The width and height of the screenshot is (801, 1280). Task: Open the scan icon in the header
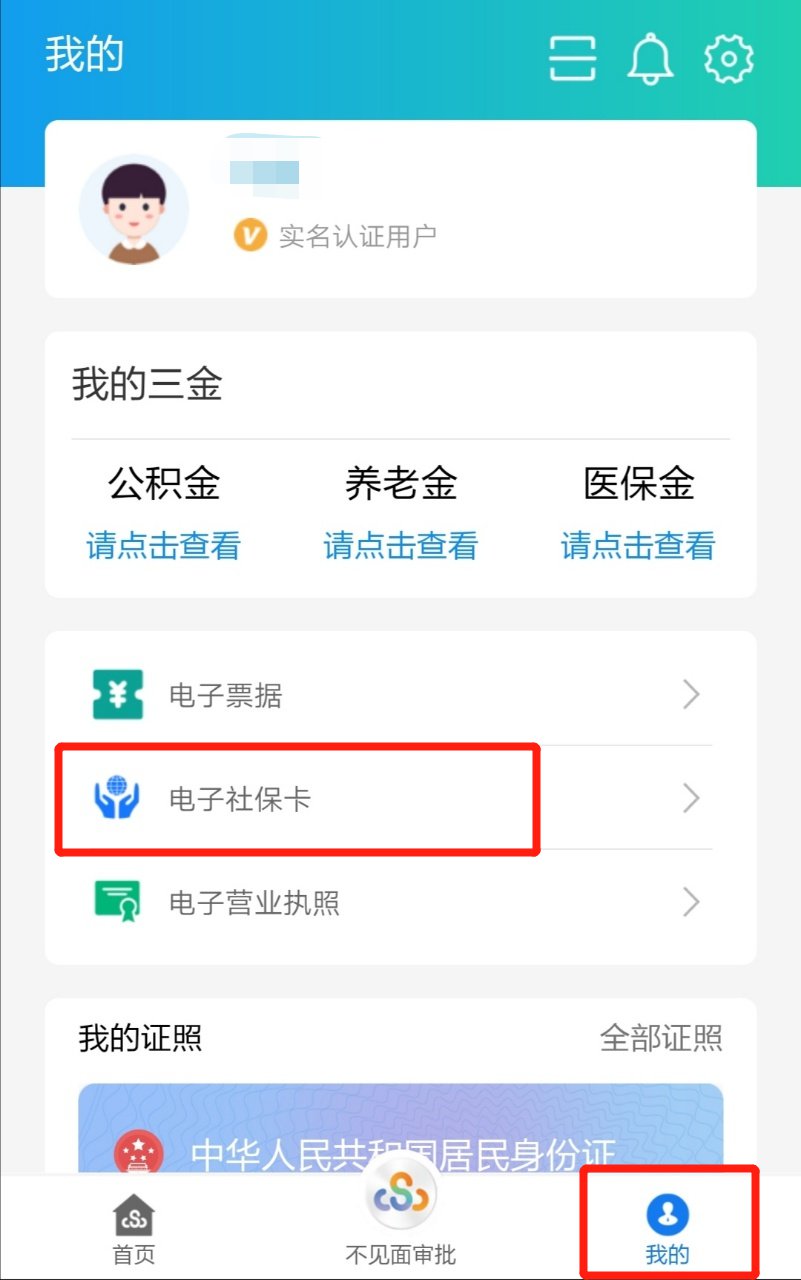pos(572,59)
